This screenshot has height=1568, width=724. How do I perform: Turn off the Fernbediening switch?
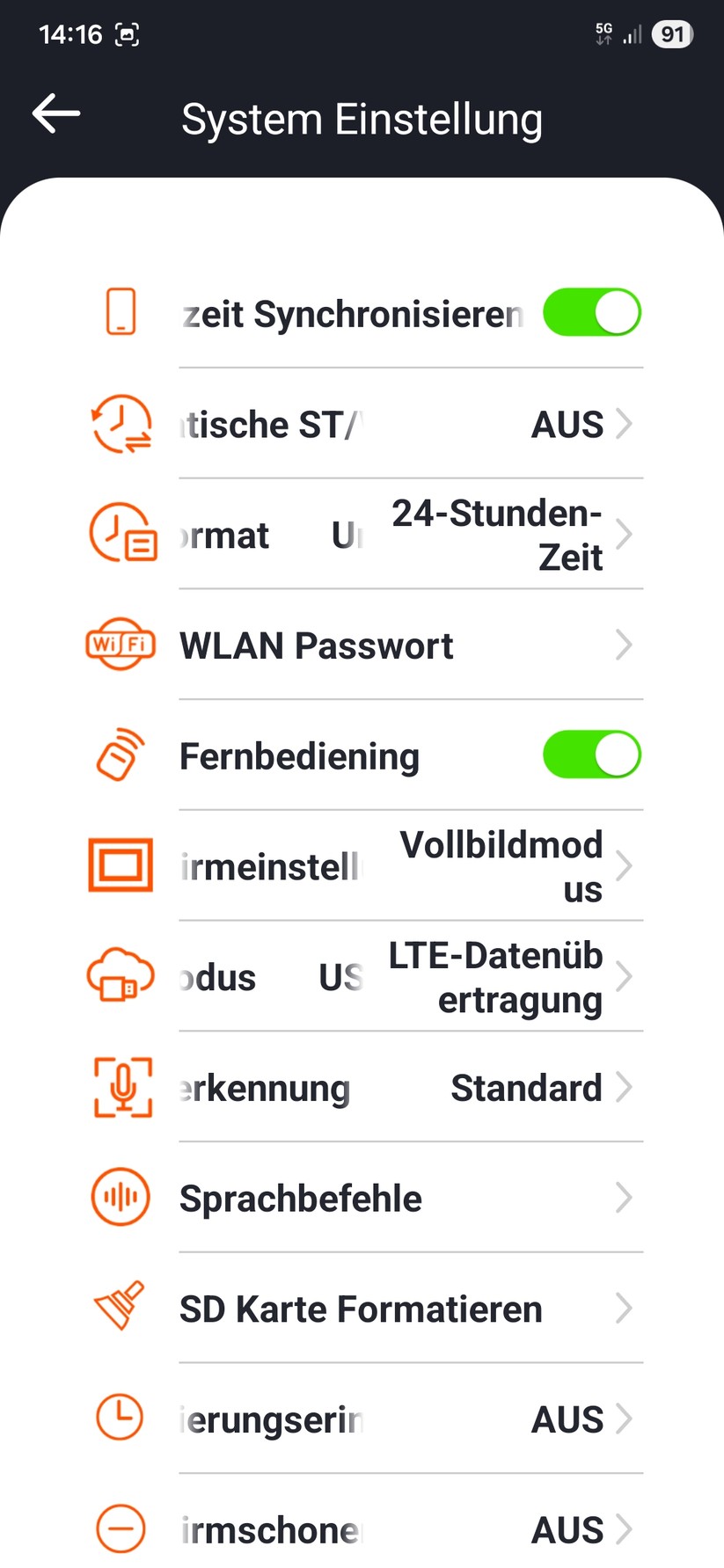coord(591,754)
